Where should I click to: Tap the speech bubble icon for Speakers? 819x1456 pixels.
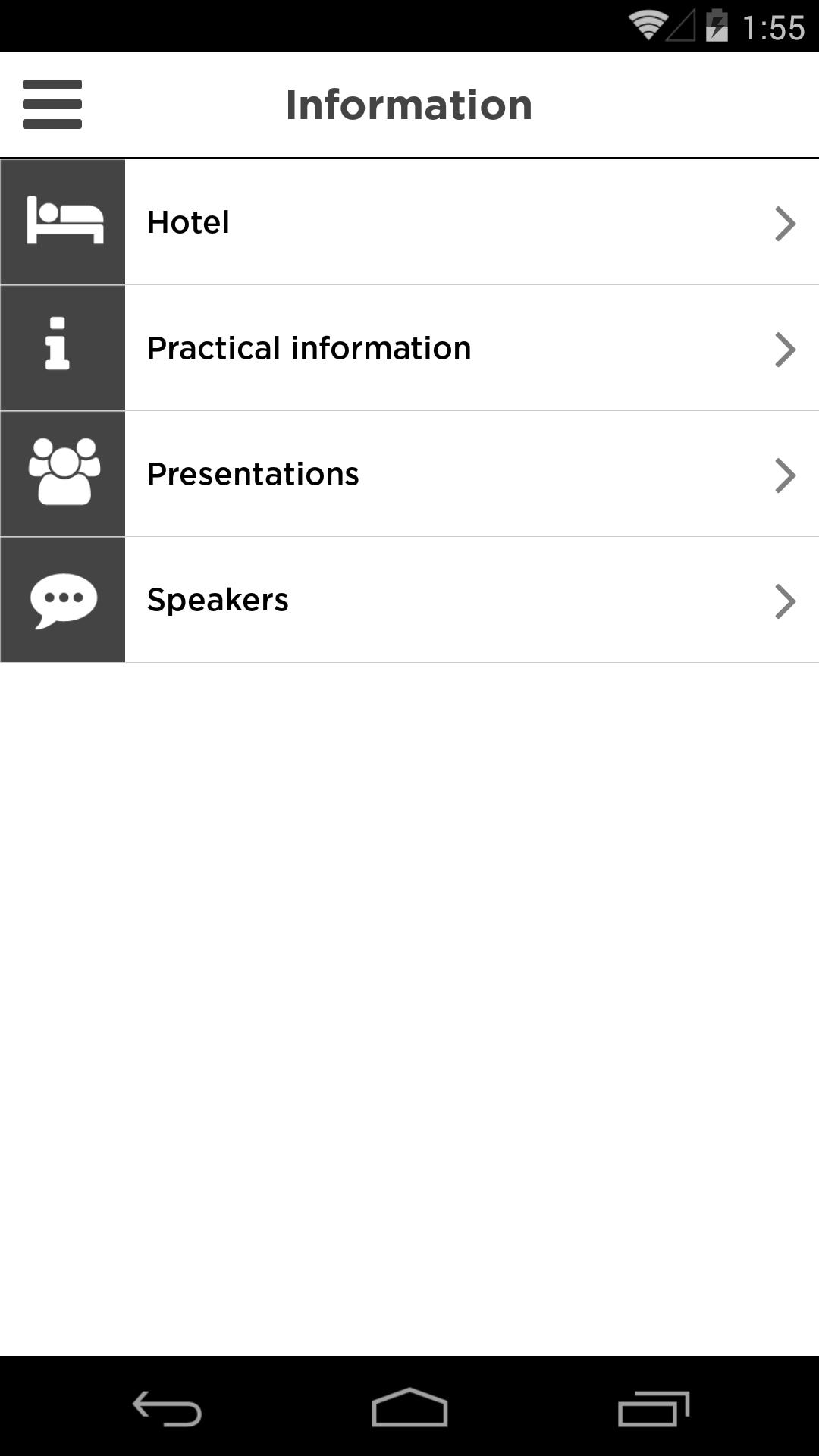point(64,599)
